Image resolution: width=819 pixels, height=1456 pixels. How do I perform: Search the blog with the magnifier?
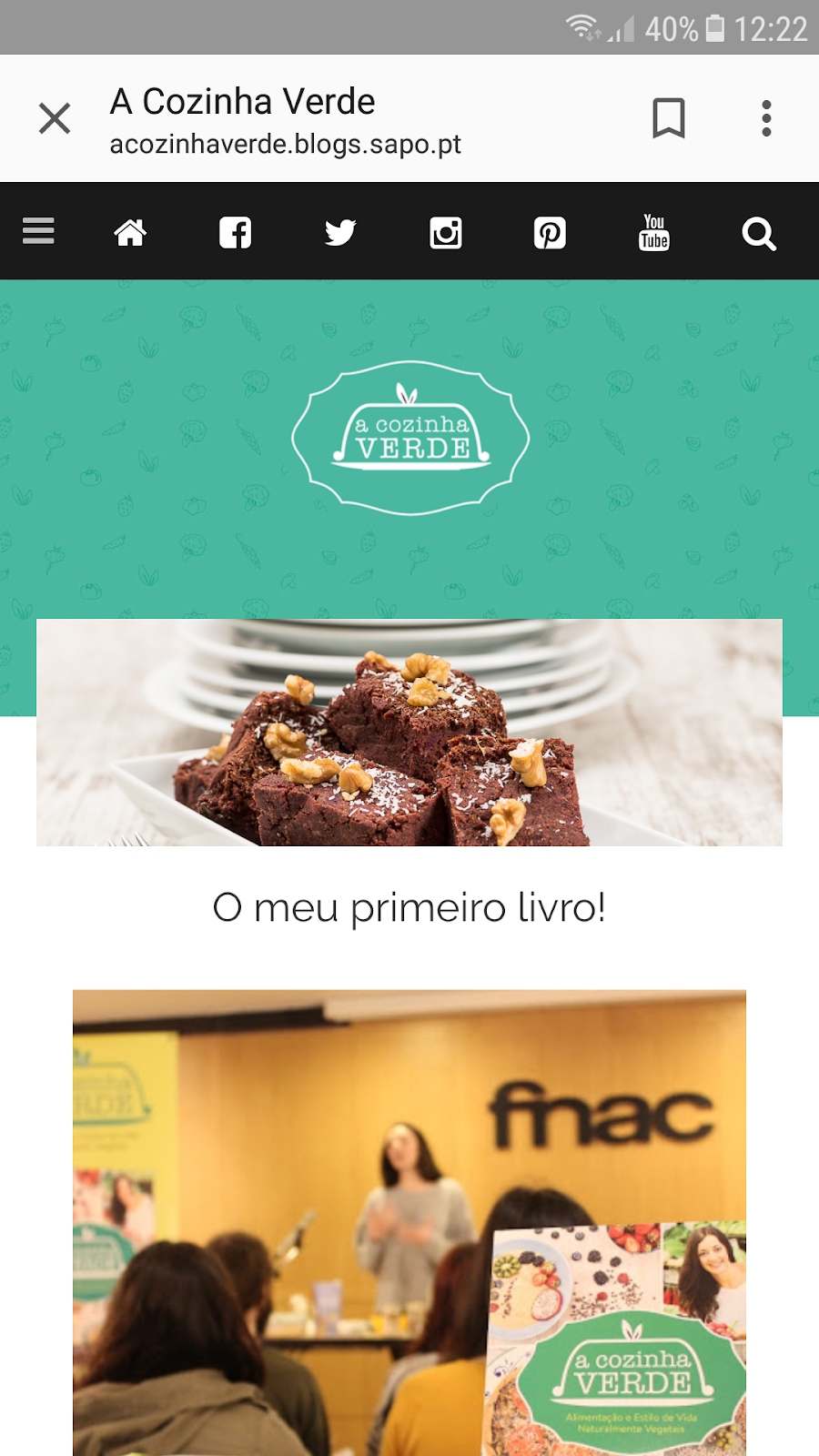[759, 234]
